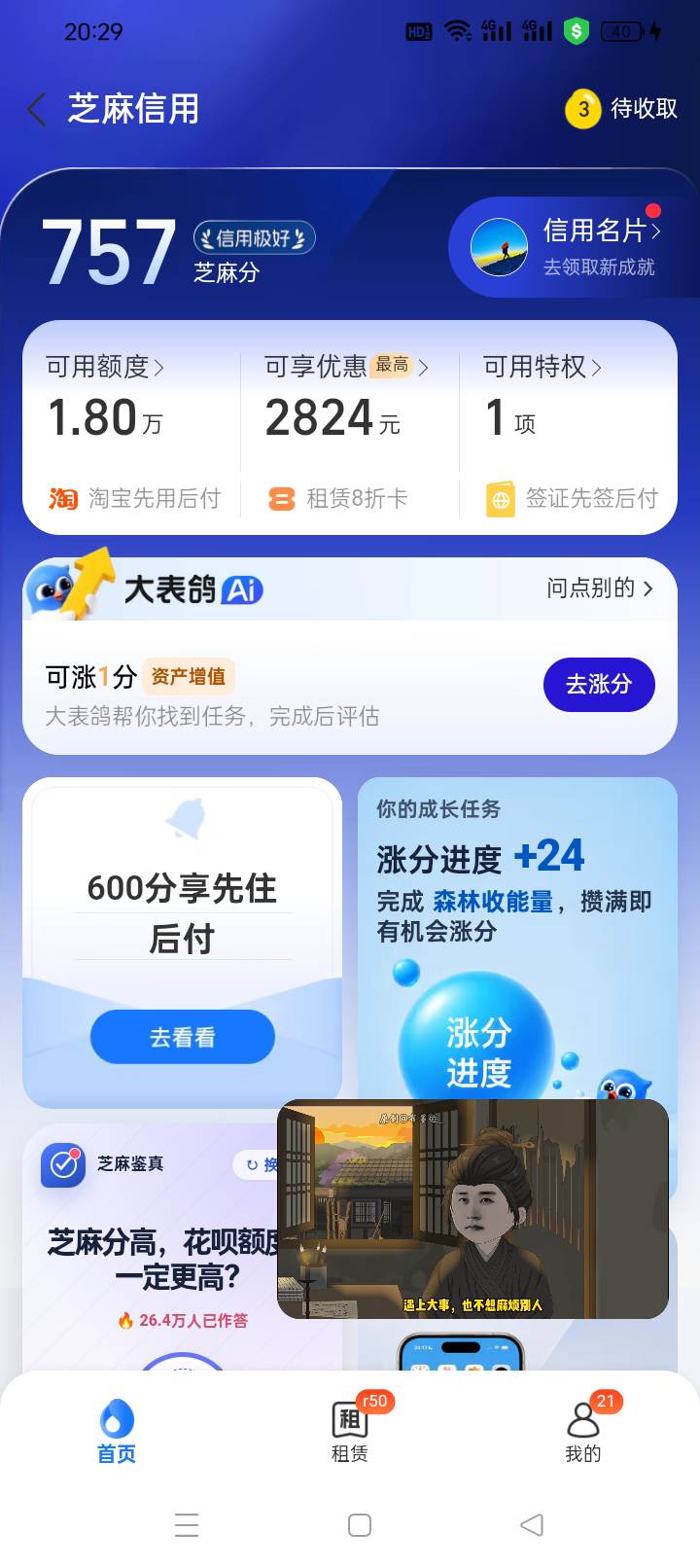Viewport: 700px width, 1568px height.
Task: Open floating video picture-in-picture window
Action: 472,1209
